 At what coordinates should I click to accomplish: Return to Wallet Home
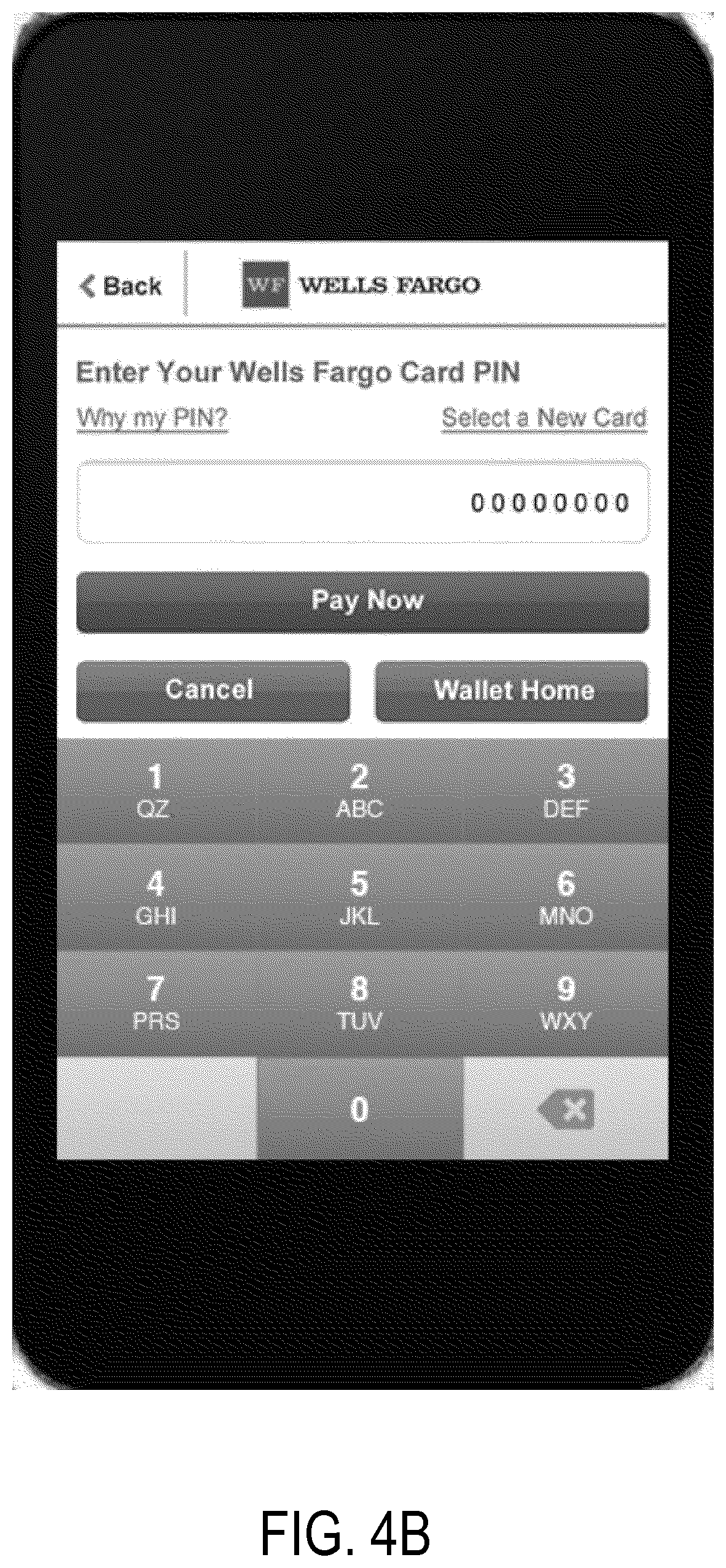(x=512, y=690)
